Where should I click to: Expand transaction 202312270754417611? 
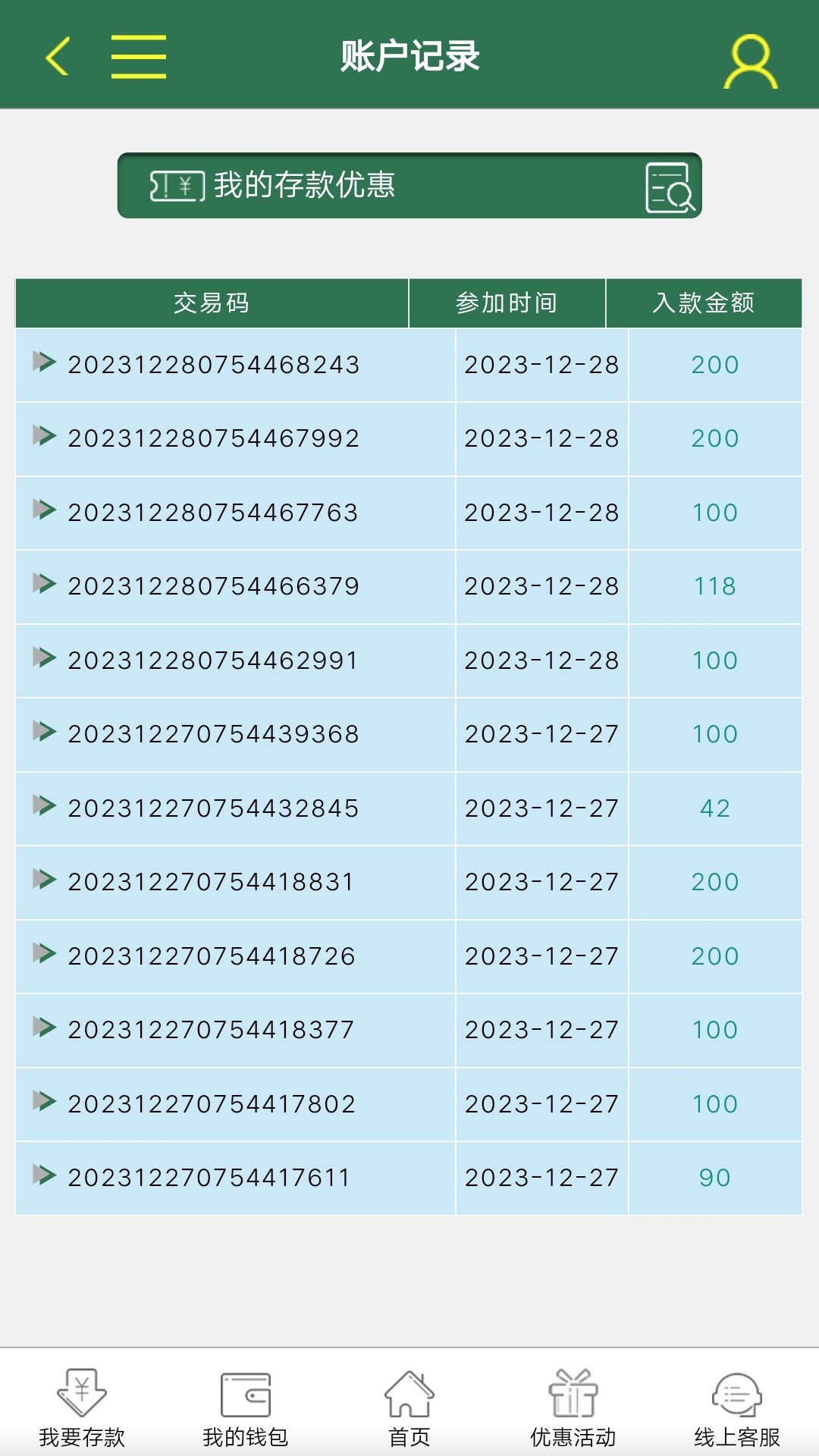click(x=45, y=1175)
